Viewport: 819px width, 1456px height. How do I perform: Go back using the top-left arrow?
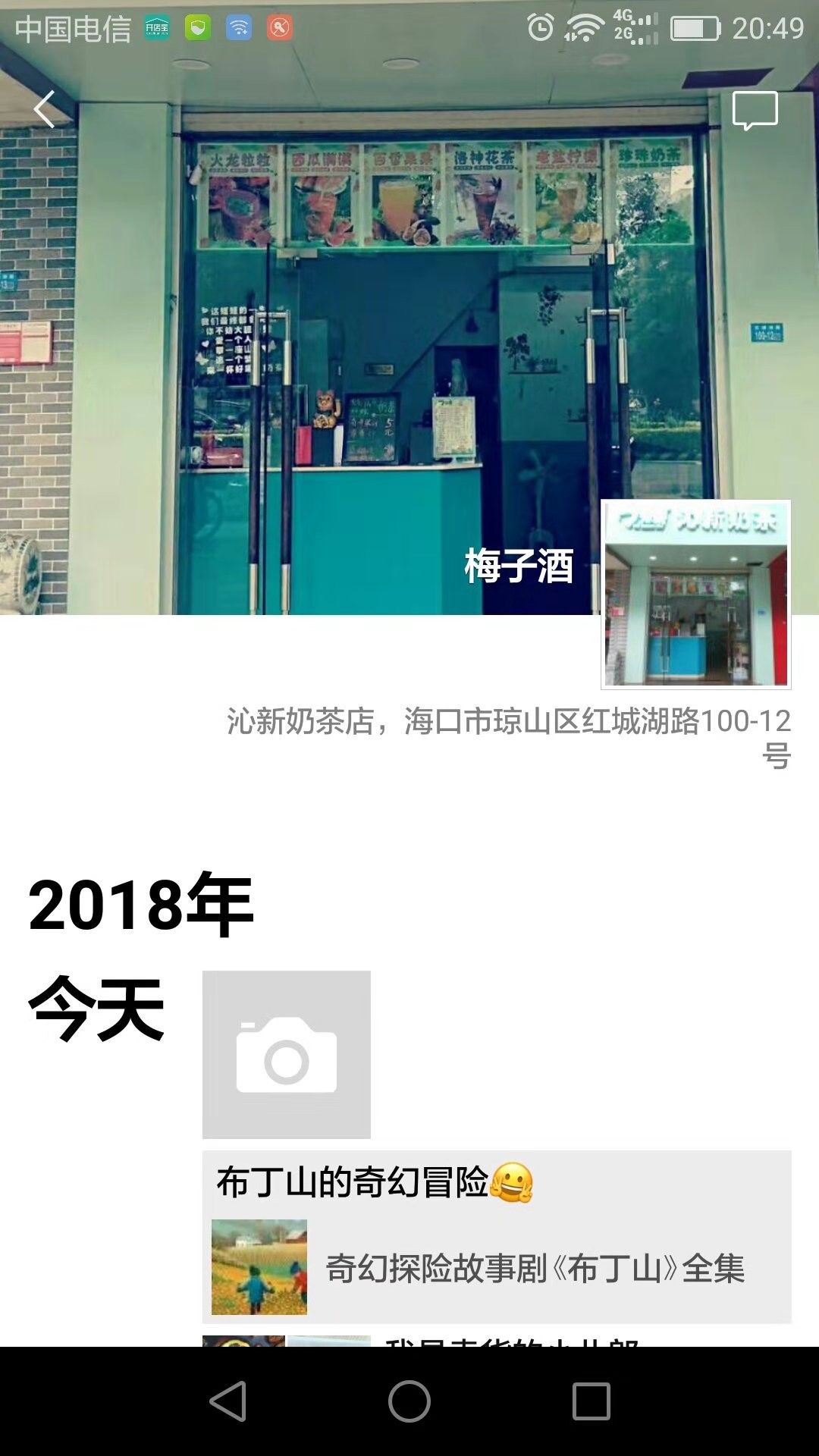tap(45, 109)
